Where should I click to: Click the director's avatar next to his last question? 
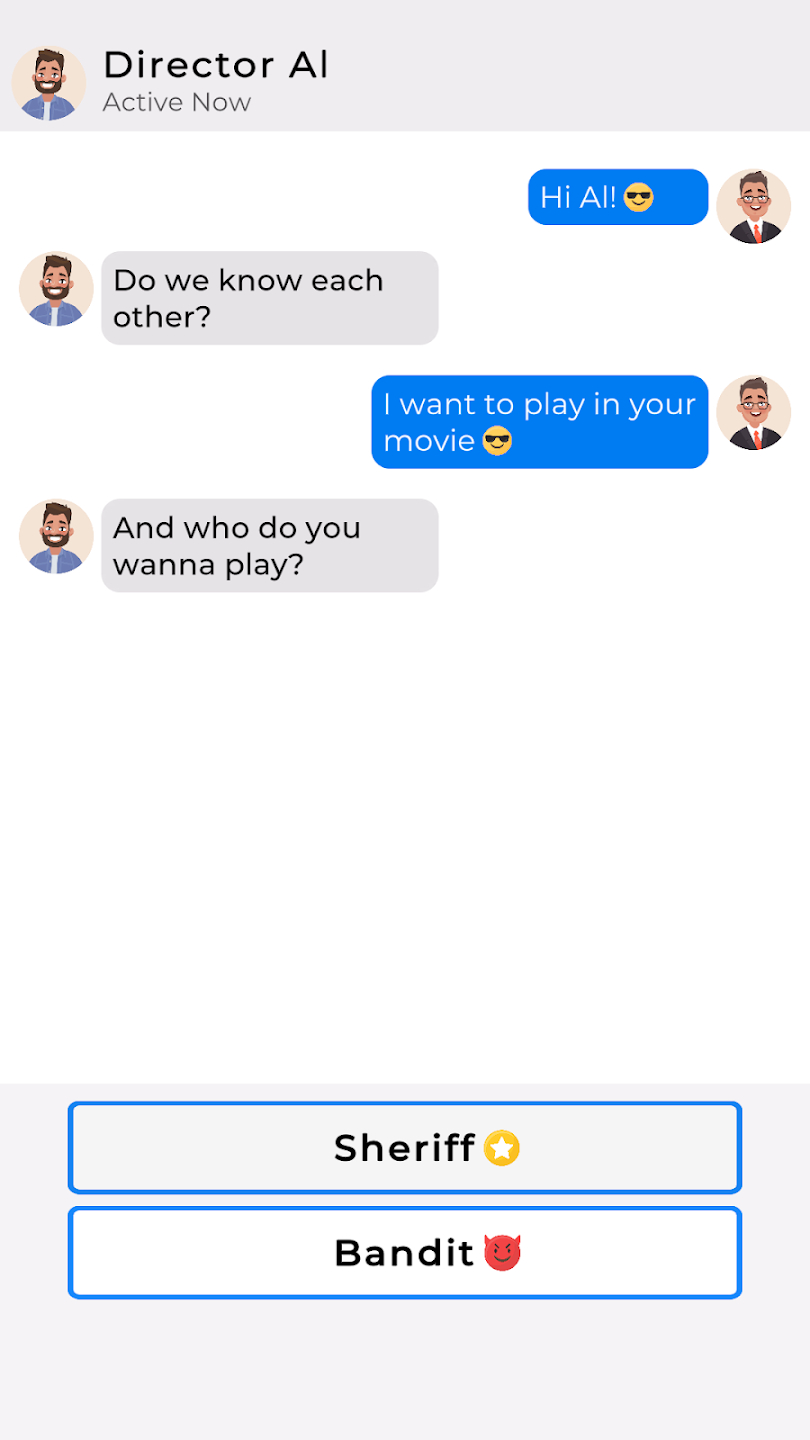pos(55,538)
